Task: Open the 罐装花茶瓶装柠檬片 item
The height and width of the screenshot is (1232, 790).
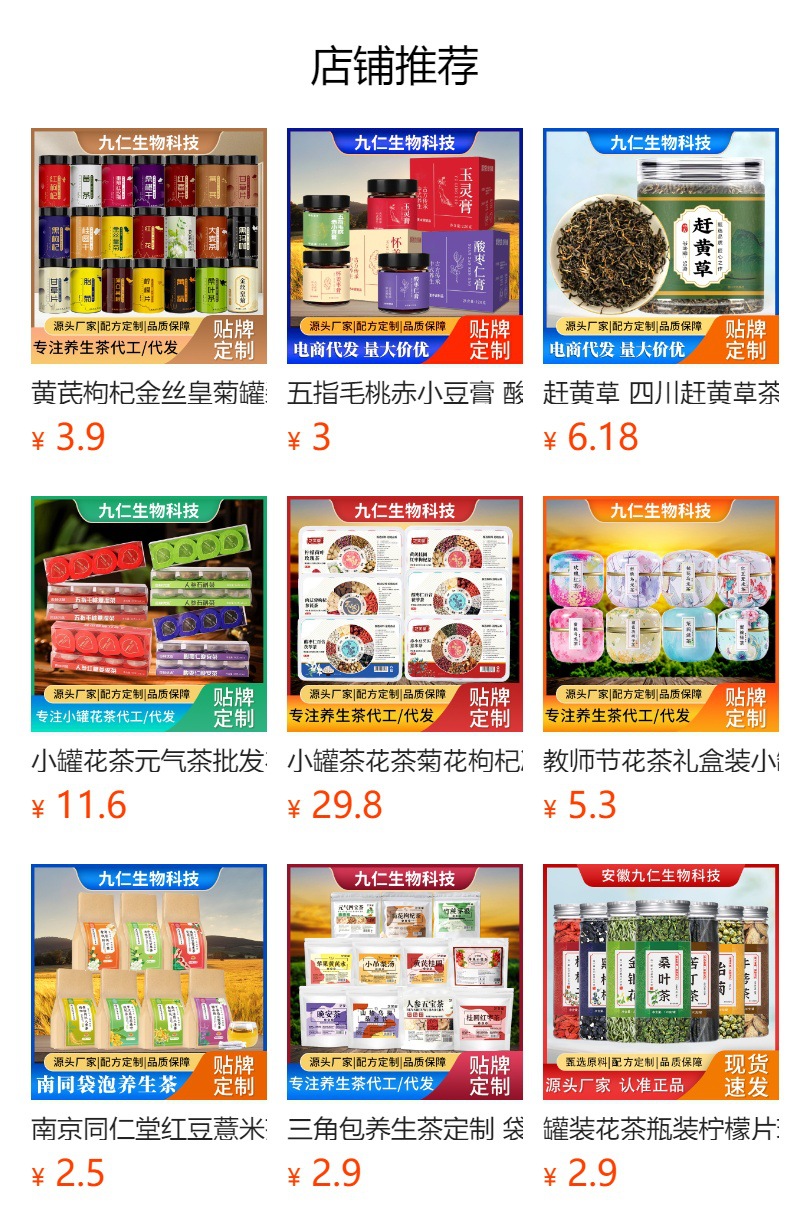Action: click(x=660, y=982)
